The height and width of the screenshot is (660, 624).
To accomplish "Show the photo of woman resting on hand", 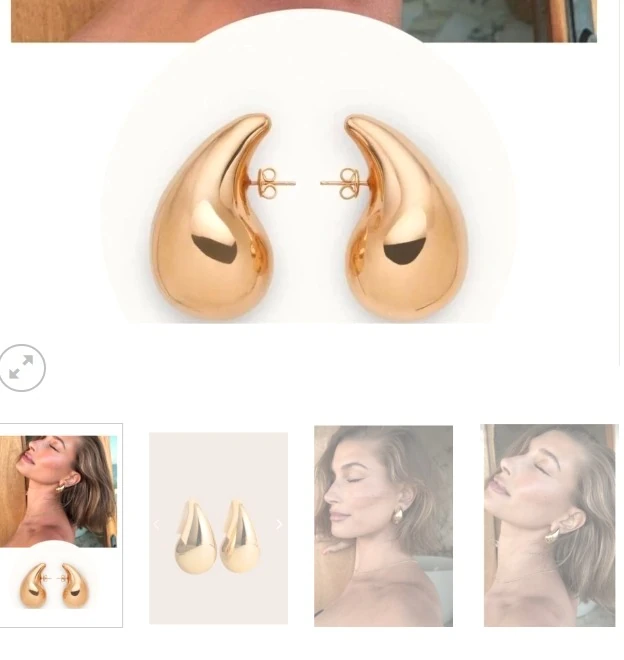I will pos(383,525).
